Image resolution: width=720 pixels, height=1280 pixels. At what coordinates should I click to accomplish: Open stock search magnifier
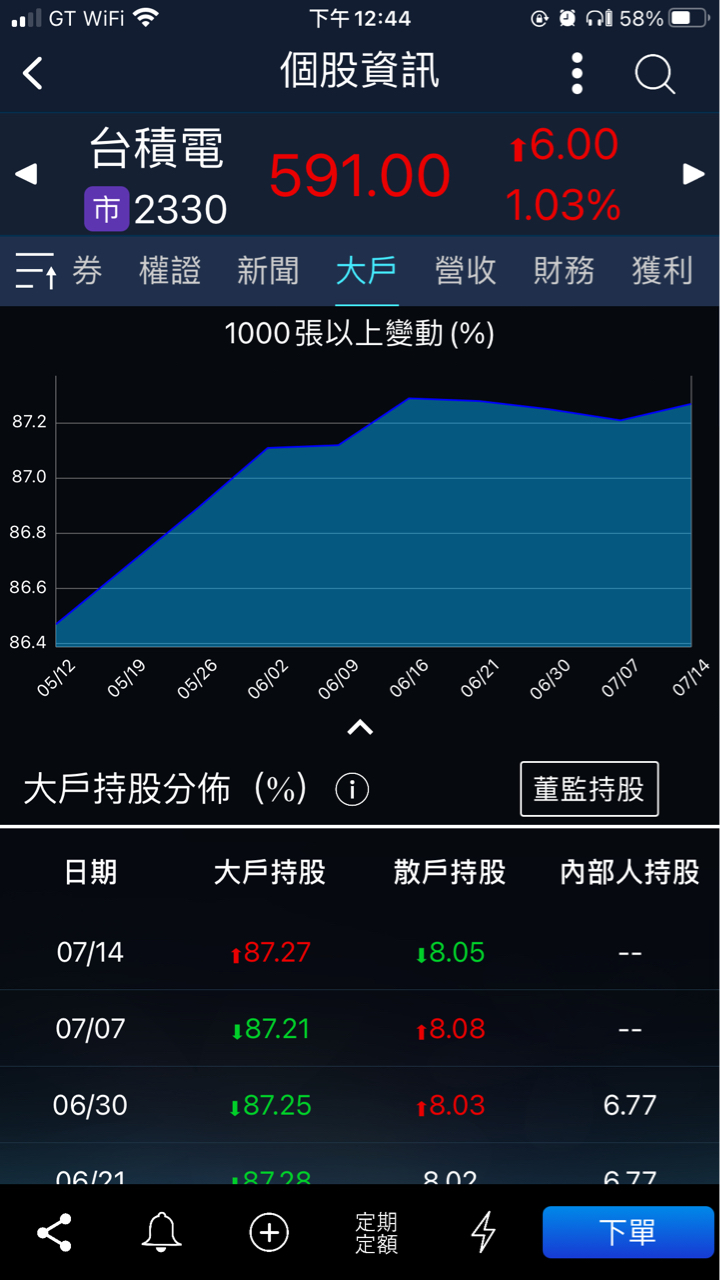click(x=655, y=74)
